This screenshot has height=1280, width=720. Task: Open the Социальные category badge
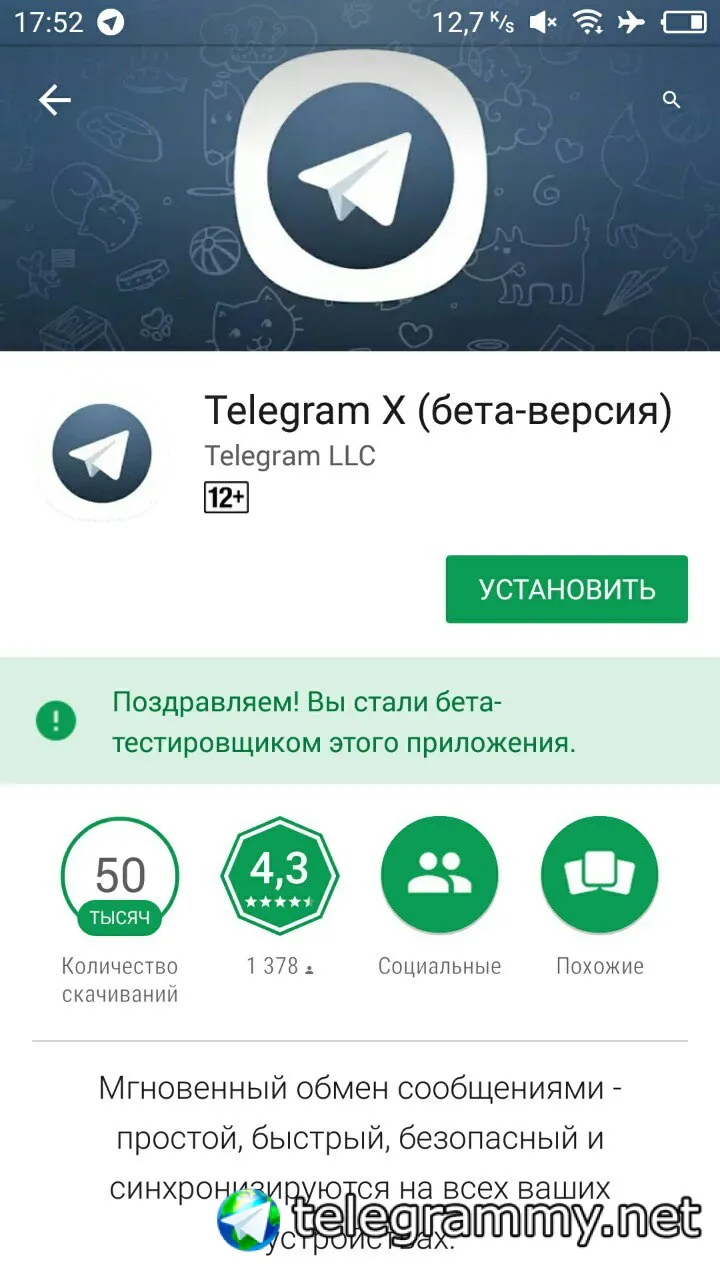click(x=439, y=876)
